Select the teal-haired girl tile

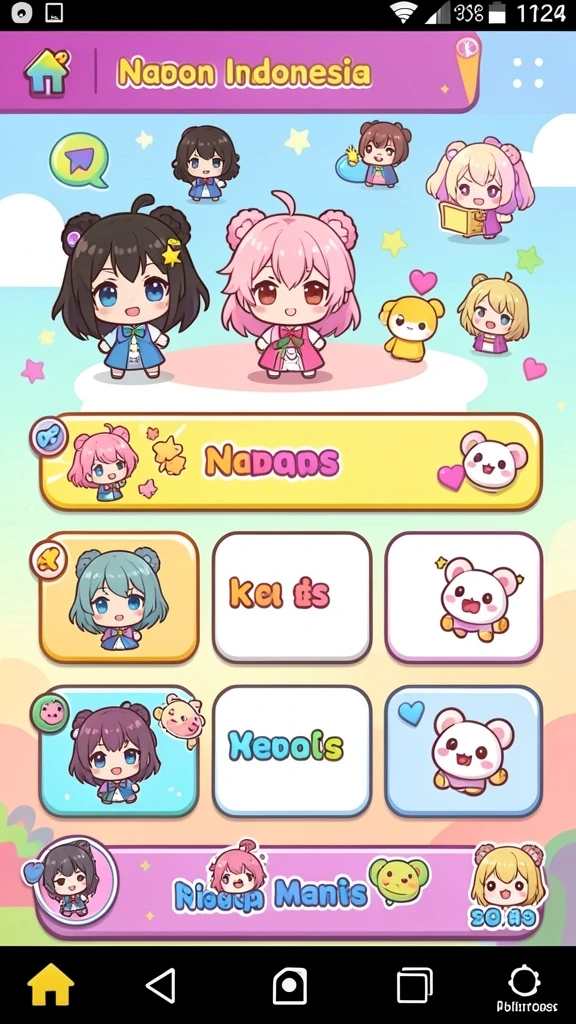[119, 598]
